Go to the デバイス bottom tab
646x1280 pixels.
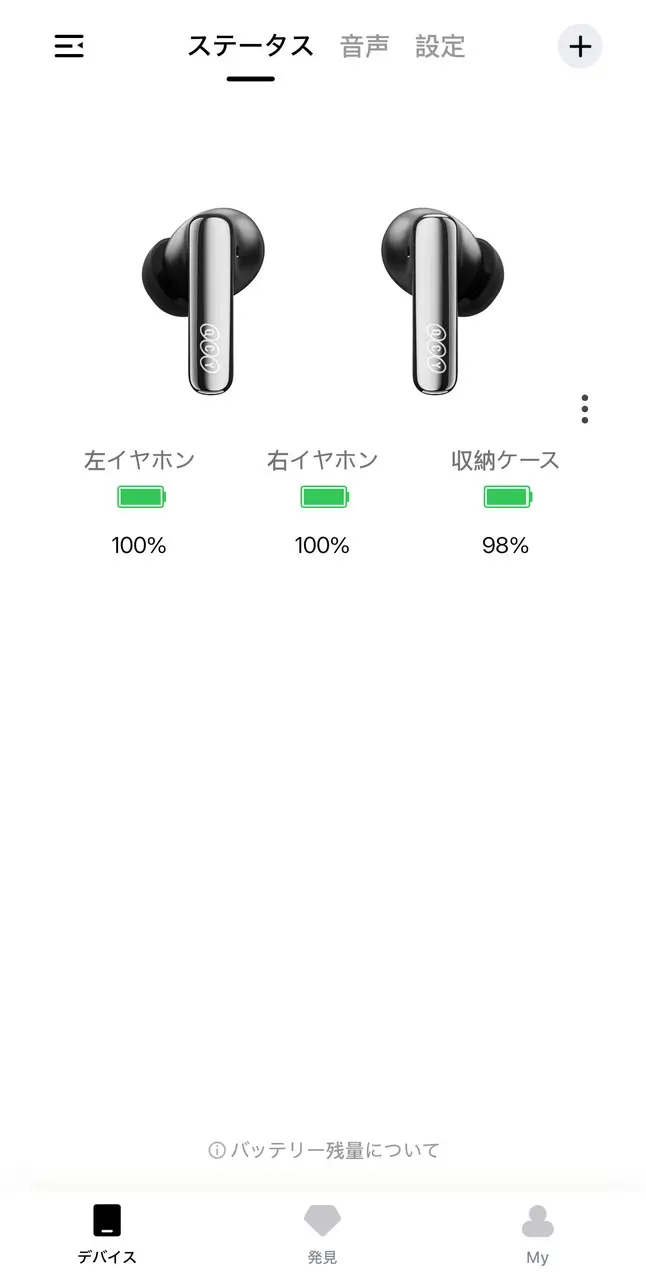coord(107,1234)
